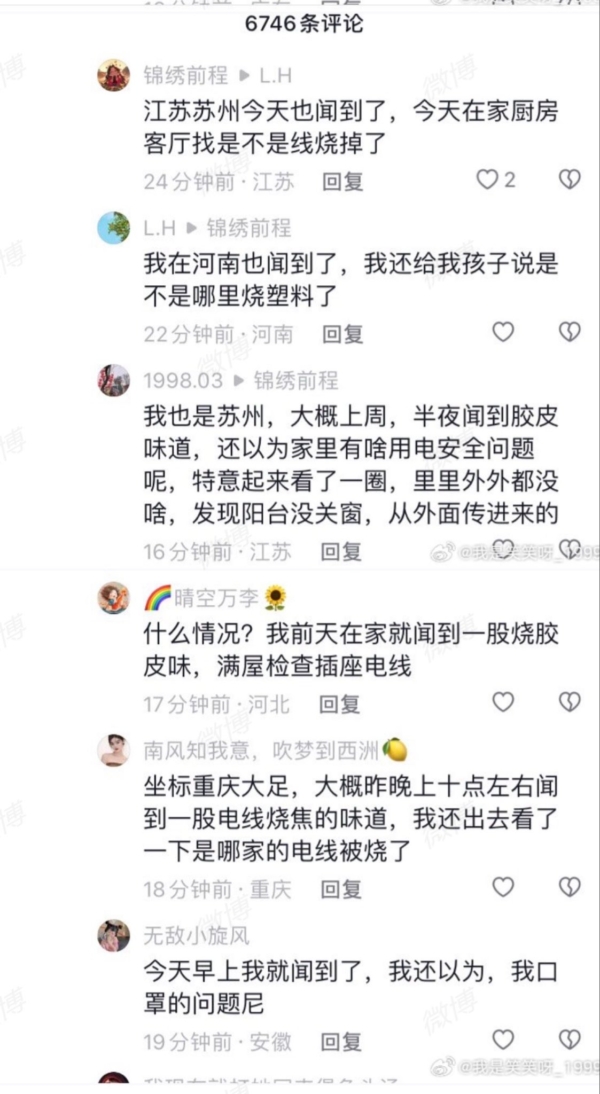Dislike L.H's comment from 河南

pyautogui.click(x=569, y=332)
